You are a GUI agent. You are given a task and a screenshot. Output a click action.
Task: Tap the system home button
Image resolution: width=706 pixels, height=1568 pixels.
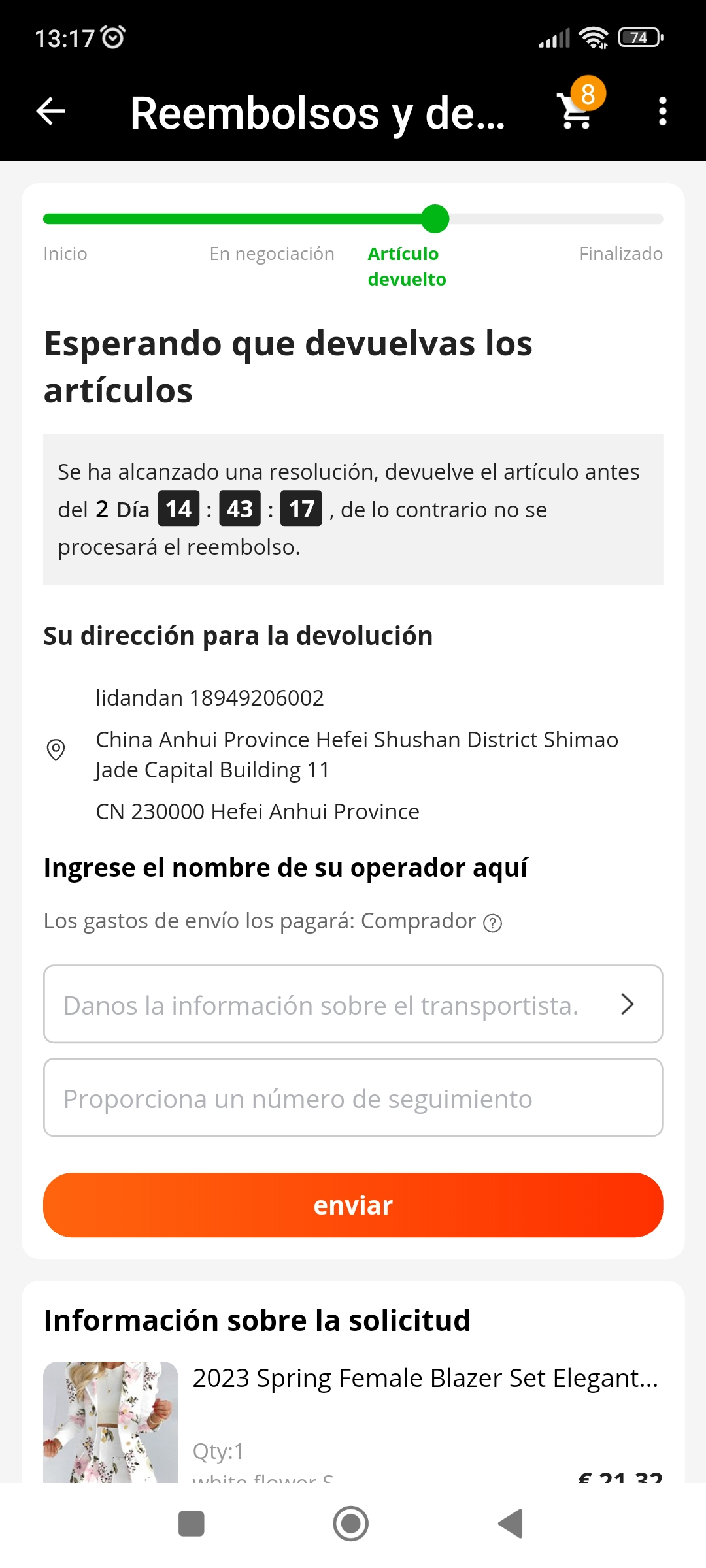click(x=351, y=1524)
